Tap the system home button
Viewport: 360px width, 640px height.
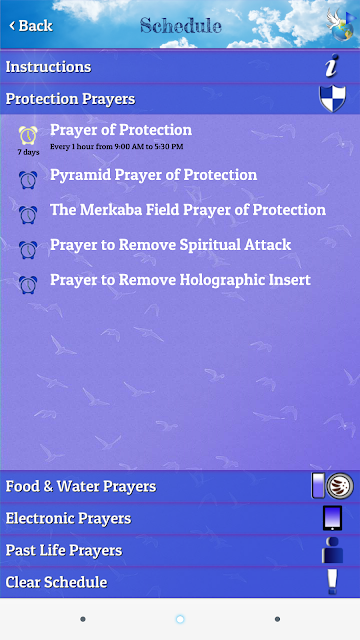click(x=180, y=619)
